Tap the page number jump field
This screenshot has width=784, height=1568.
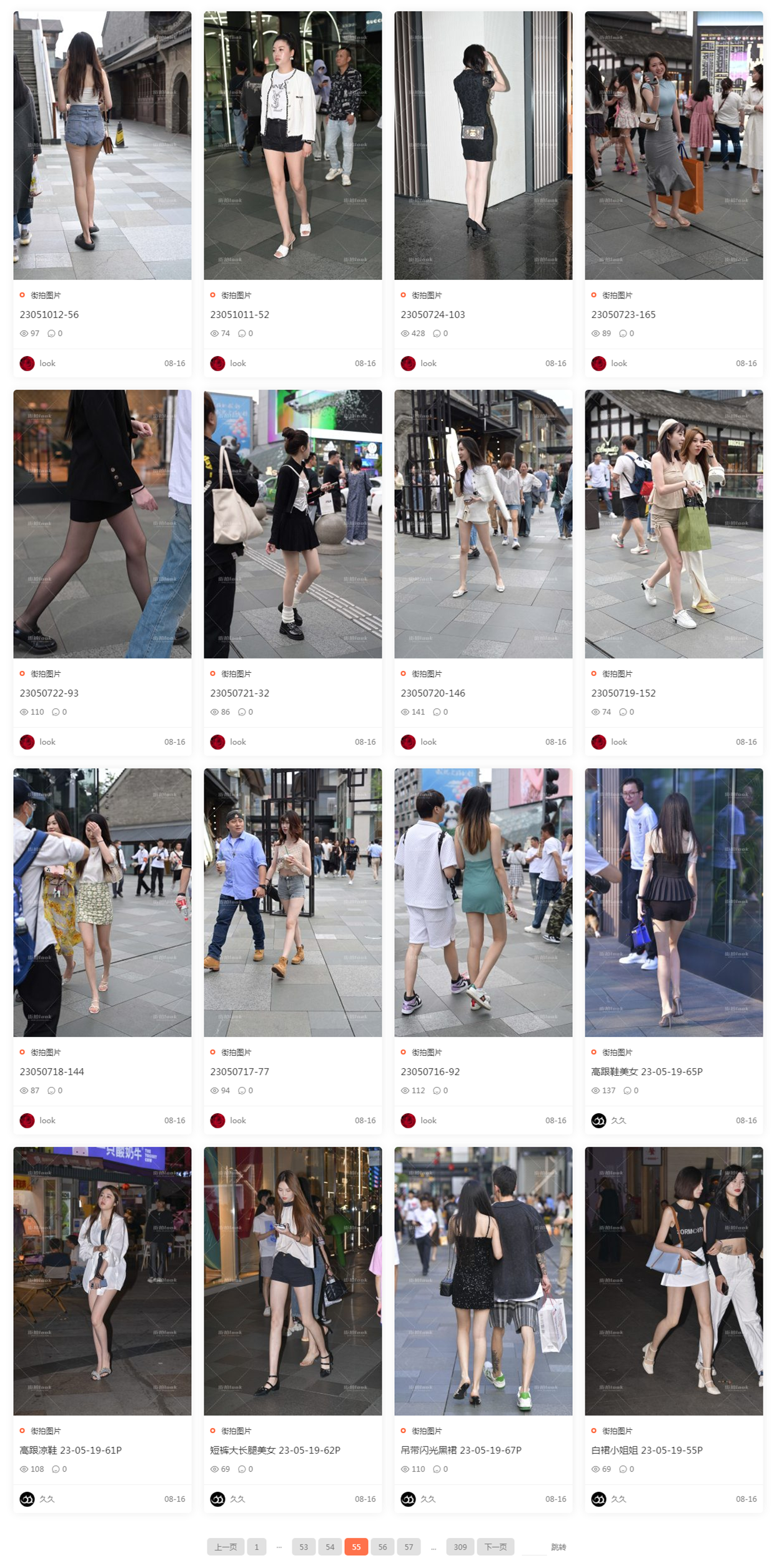pos(533,1547)
